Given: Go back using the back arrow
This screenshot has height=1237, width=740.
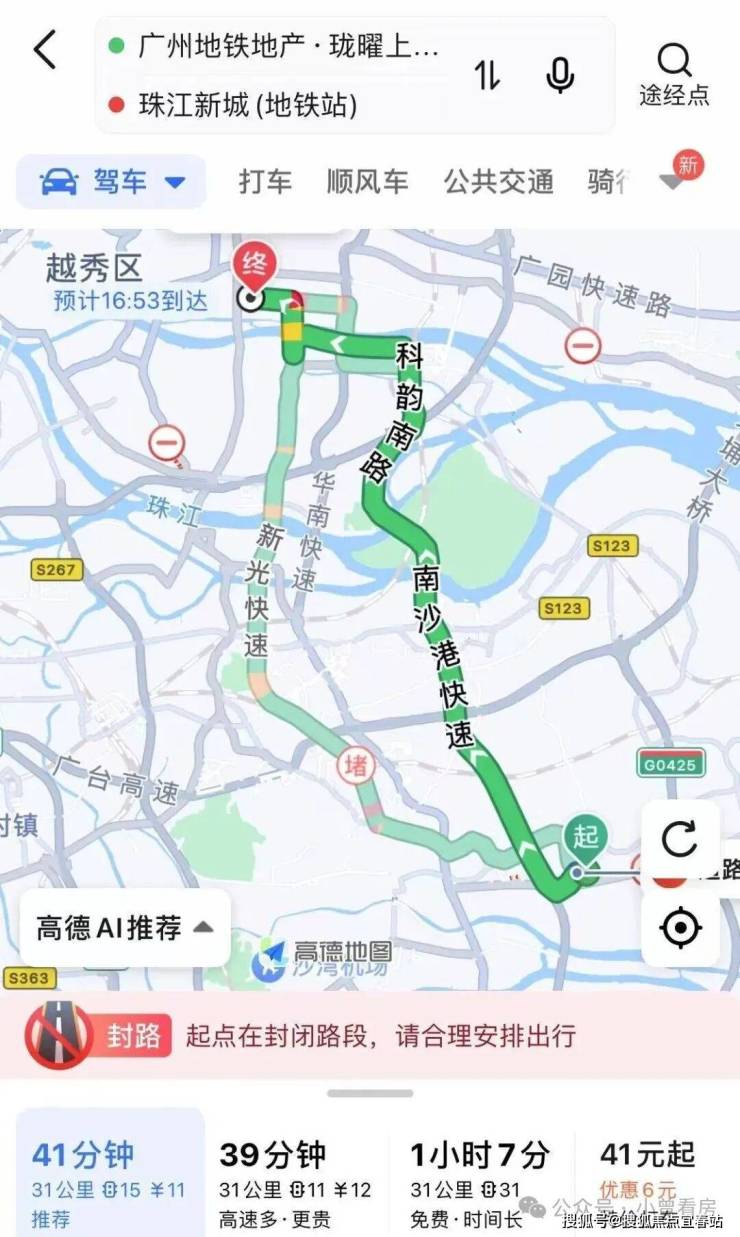Looking at the screenshot, I should pyautogui.click(x=45, y=49).
